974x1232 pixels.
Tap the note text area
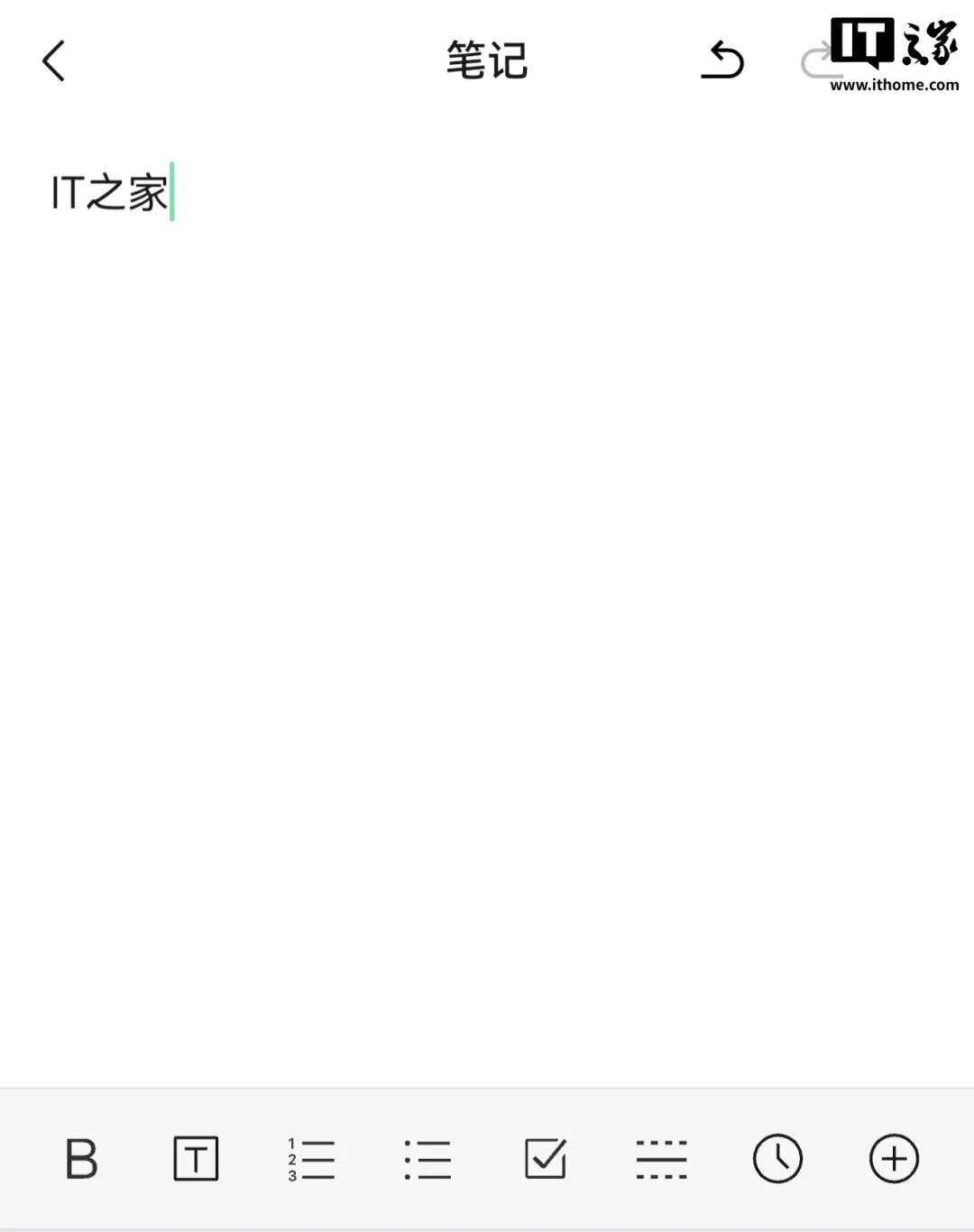tap(487, 541)
